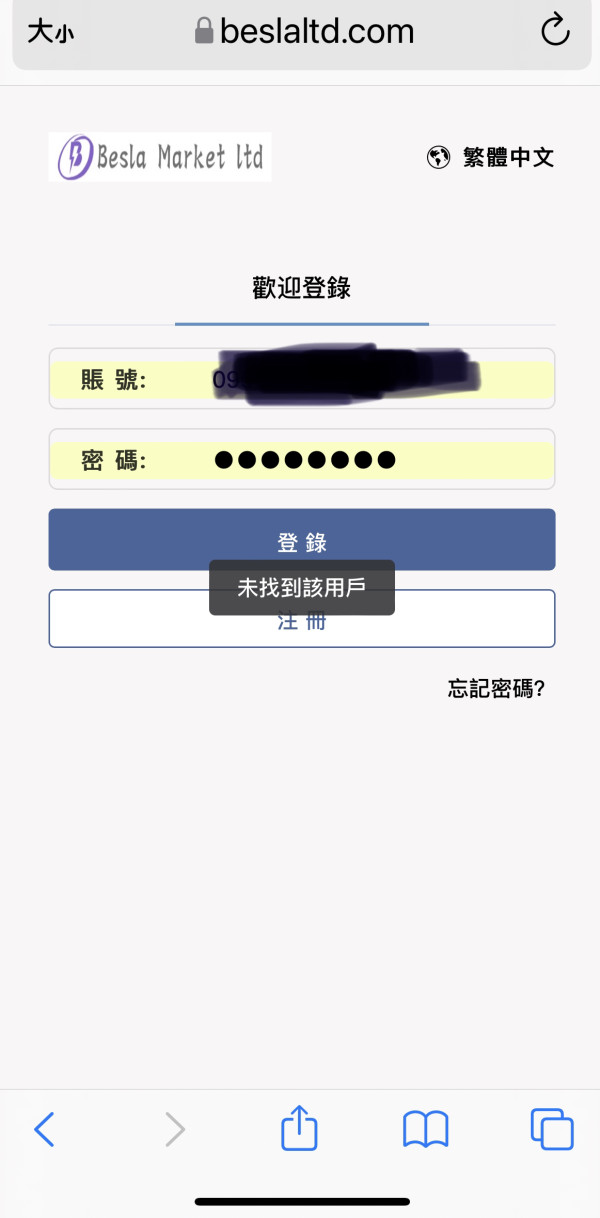Screen dimensions: 600x1218
Task: Open the Safari share sheet
Action: click(299, 1128)
